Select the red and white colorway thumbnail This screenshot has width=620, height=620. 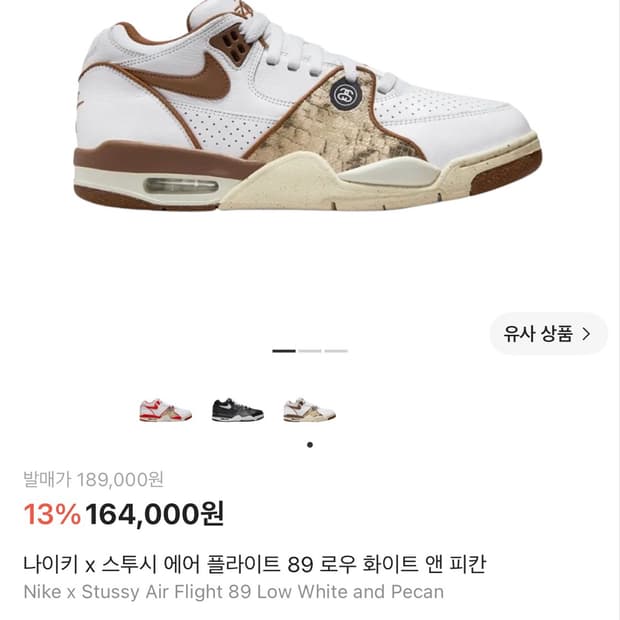(165, 410)
